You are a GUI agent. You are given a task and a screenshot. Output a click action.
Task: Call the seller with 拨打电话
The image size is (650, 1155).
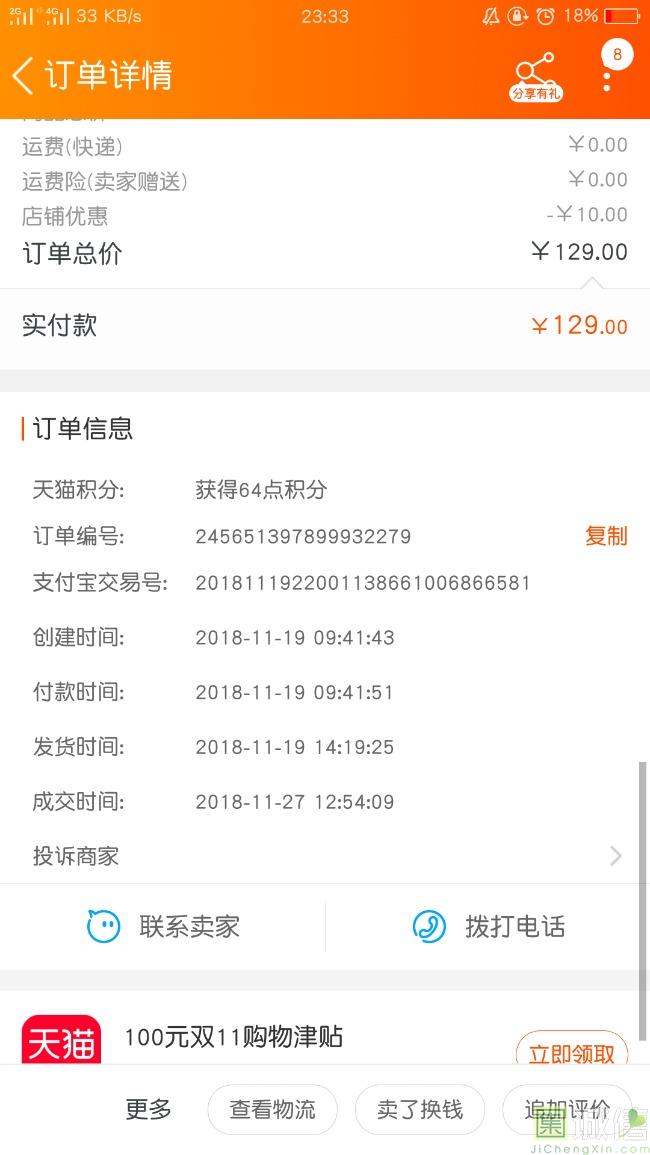click(x=489, y=927)
